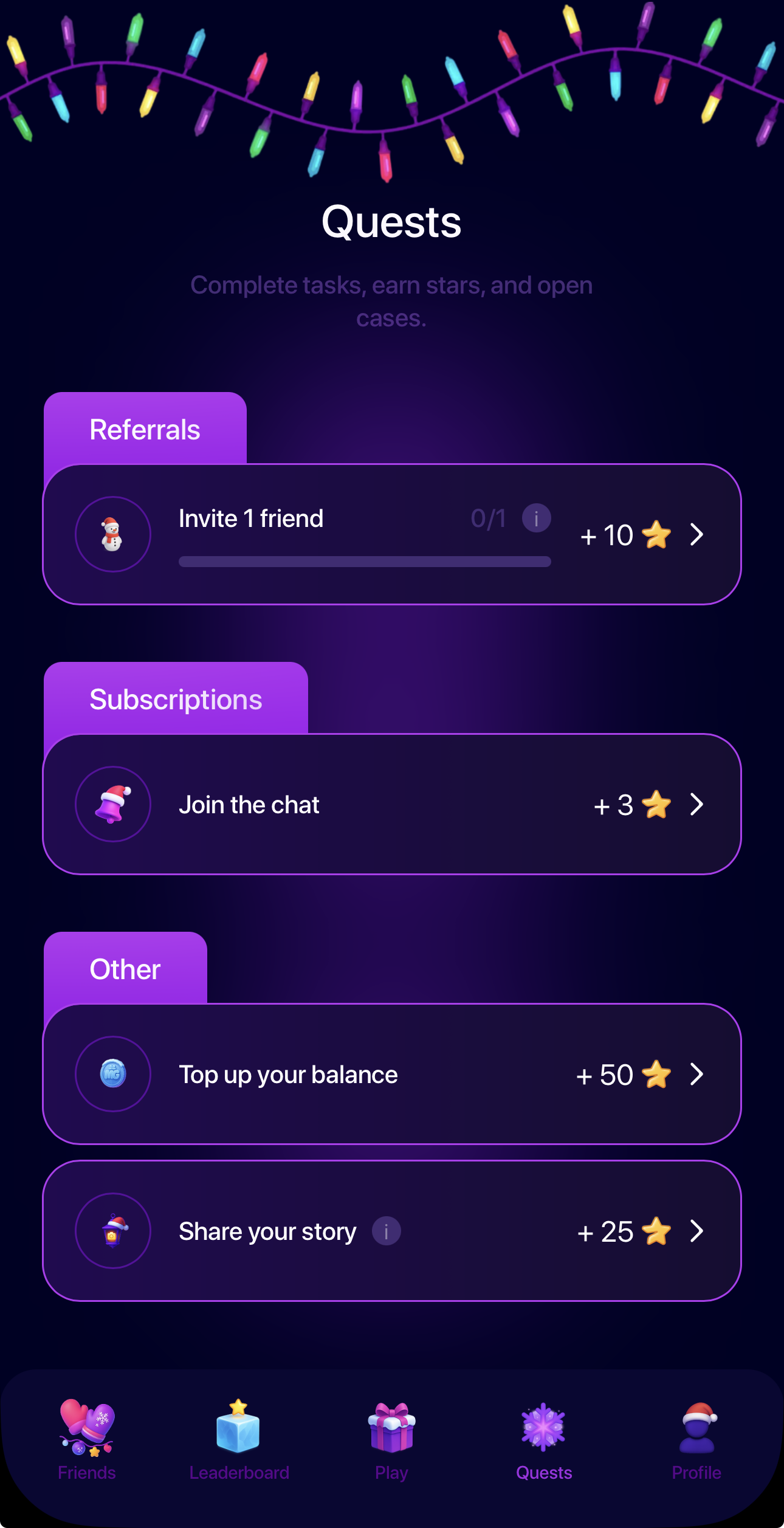
Task: Click the coin icon on Top up your balance
Action: click(112, 1074)
